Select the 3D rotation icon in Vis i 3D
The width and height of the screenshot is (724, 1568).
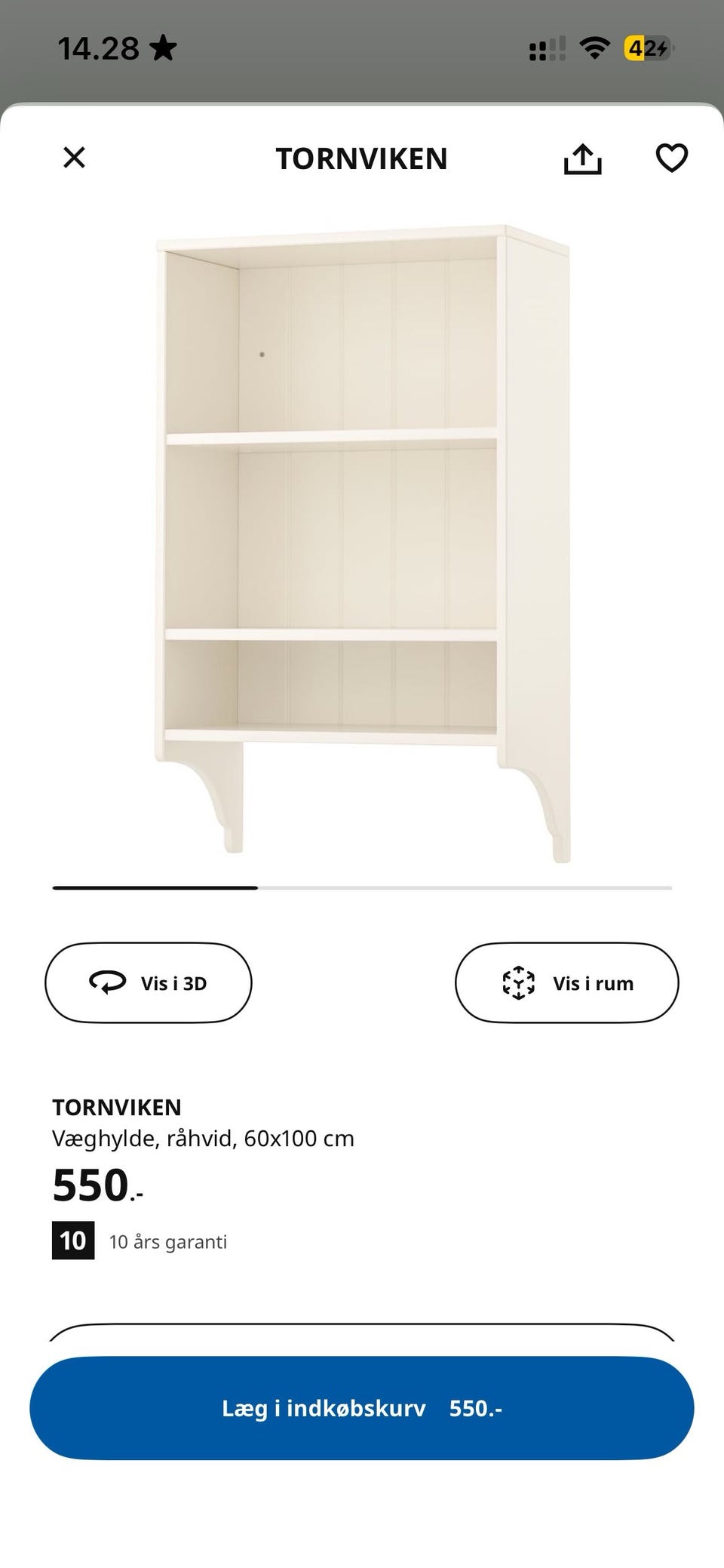[108, 982]
